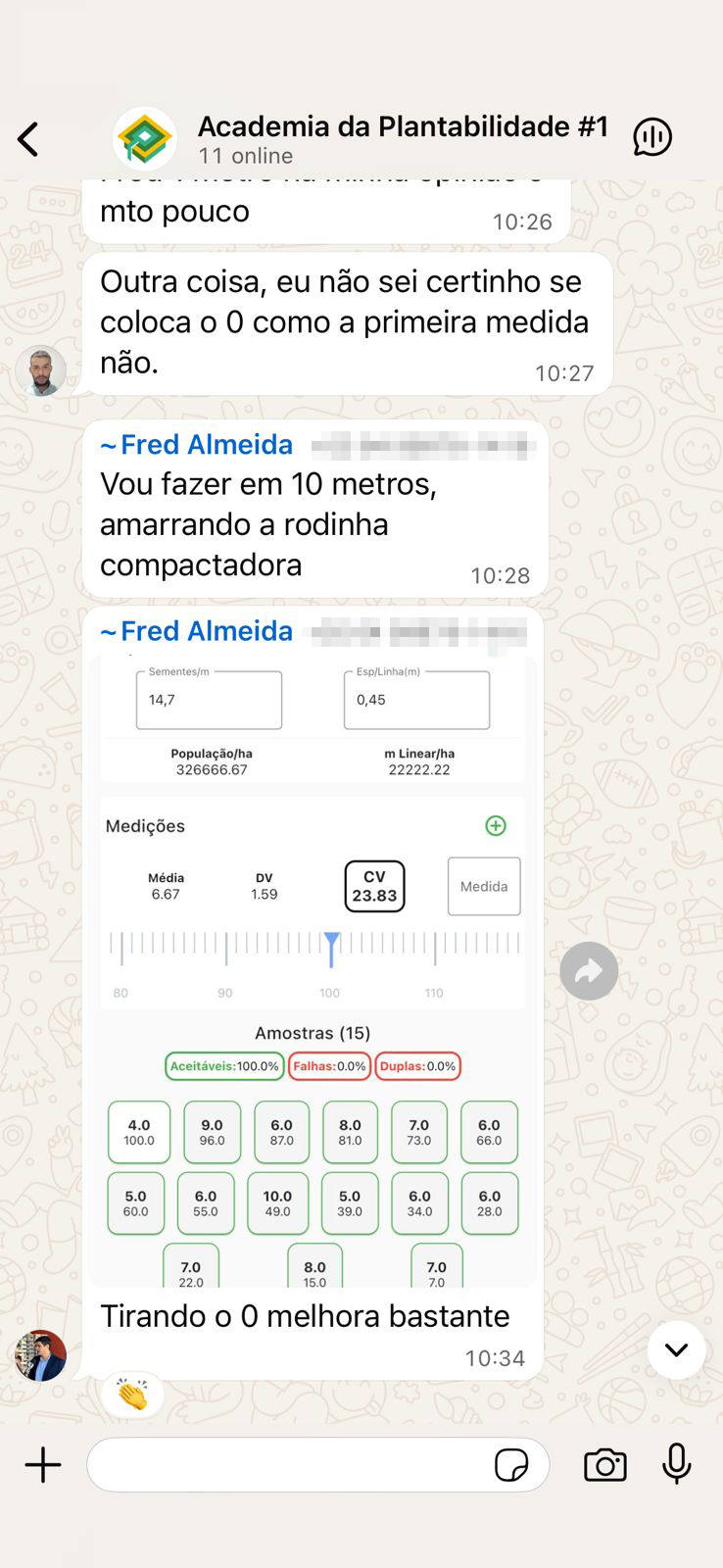The width and height of the screenshot is (723, 1568).
Task: Open Fred Almeida's avatar beside the image
Action: [x=40, y=1355]
